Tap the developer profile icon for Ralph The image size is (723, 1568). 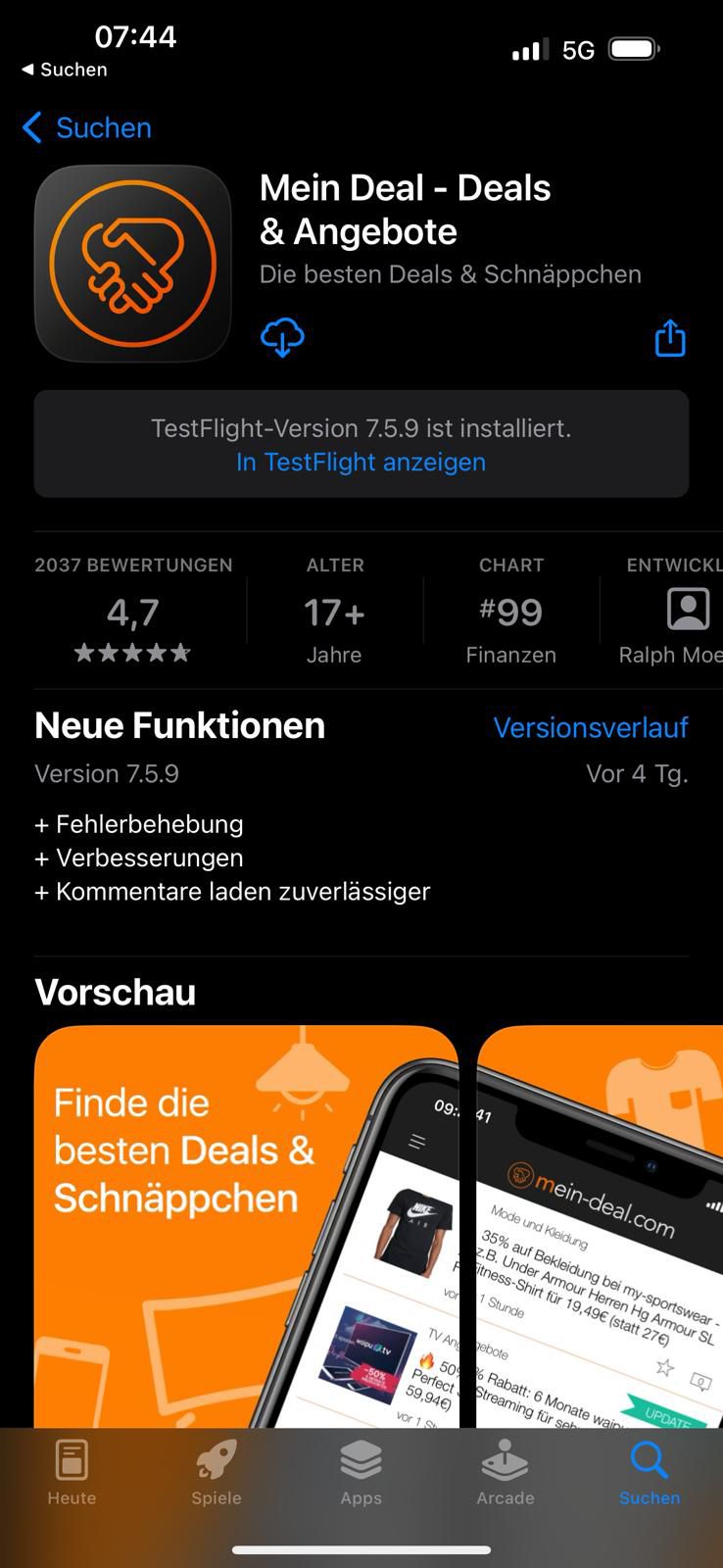point(687,609)
